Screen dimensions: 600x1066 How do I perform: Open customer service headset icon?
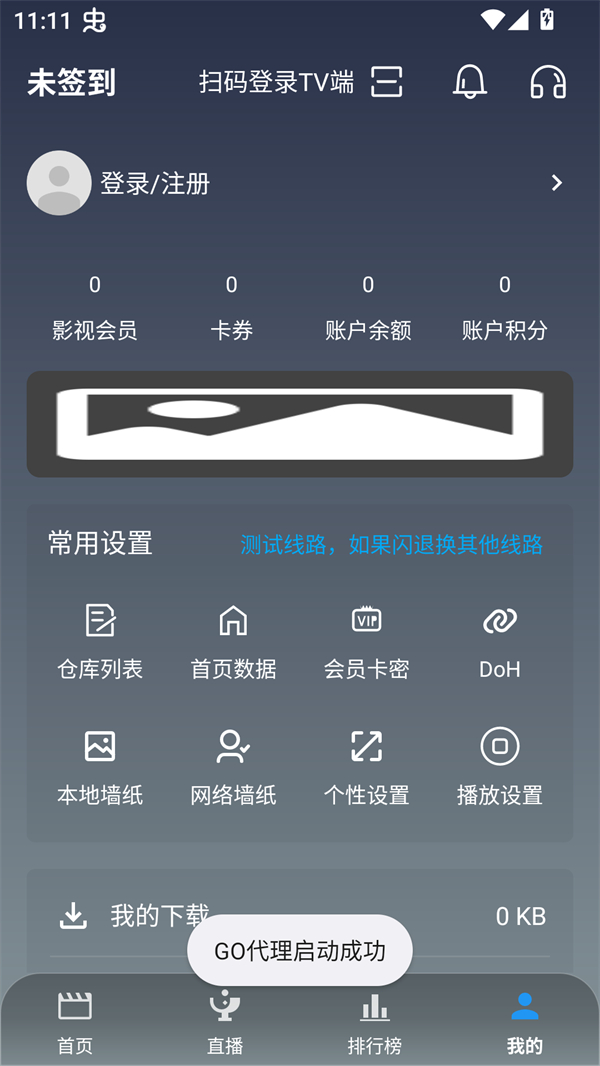coord(548,82)
